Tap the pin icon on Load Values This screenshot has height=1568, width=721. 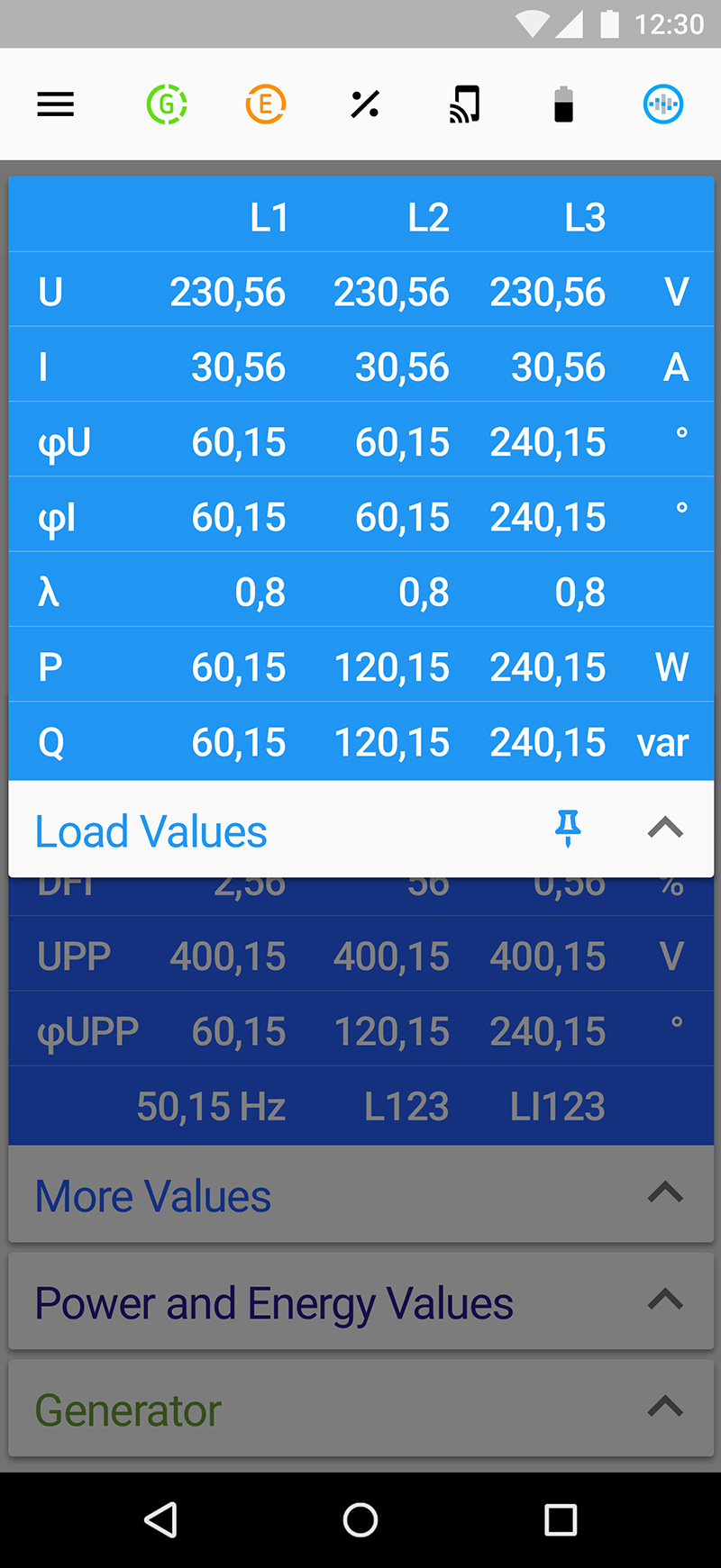(x=568, y=829)
